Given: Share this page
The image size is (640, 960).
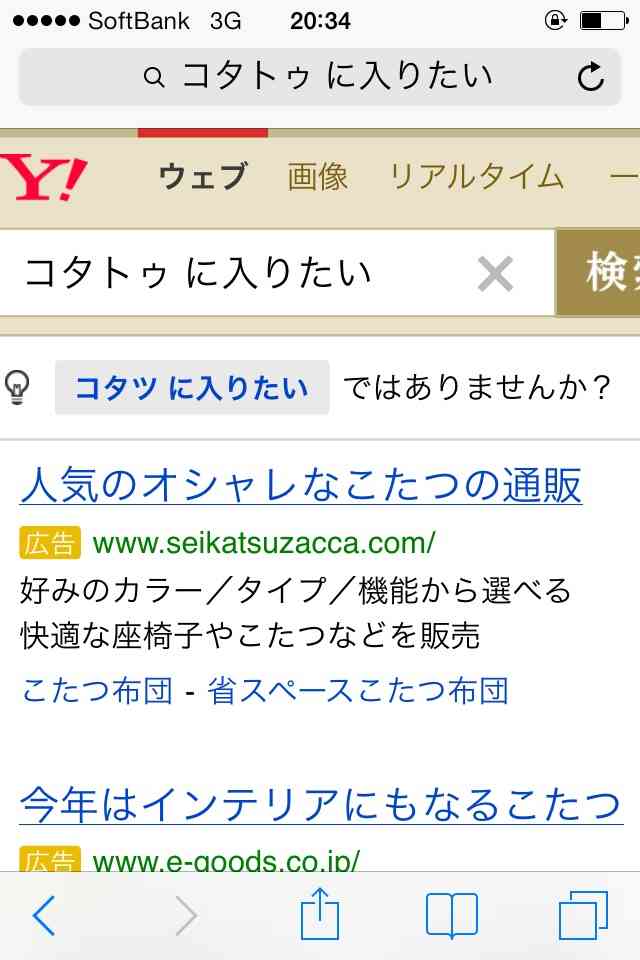Looking at the screenshot, I should (320, 915).
